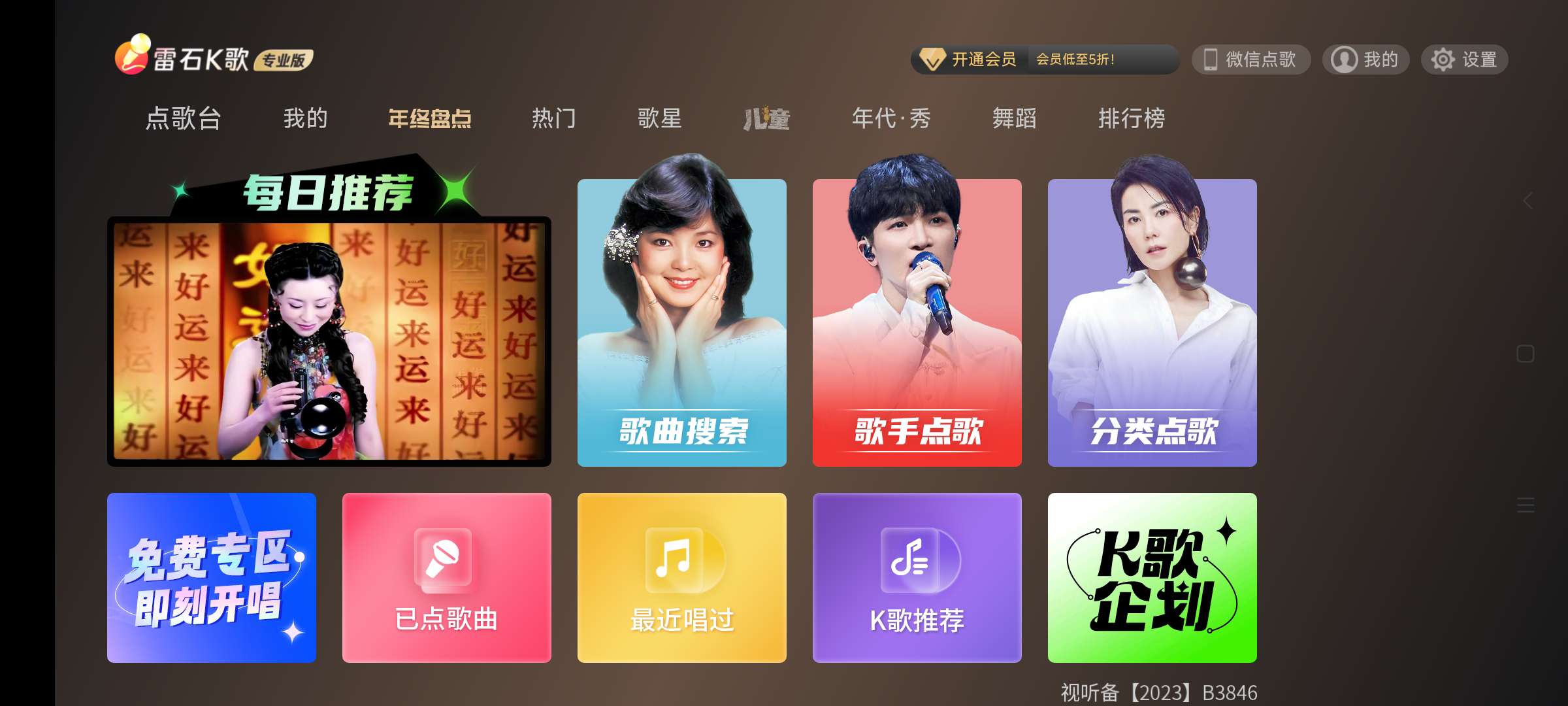Open the 歌手点歌 card
The width and height of the screenshot is (1568, 706).
(917, 327)
